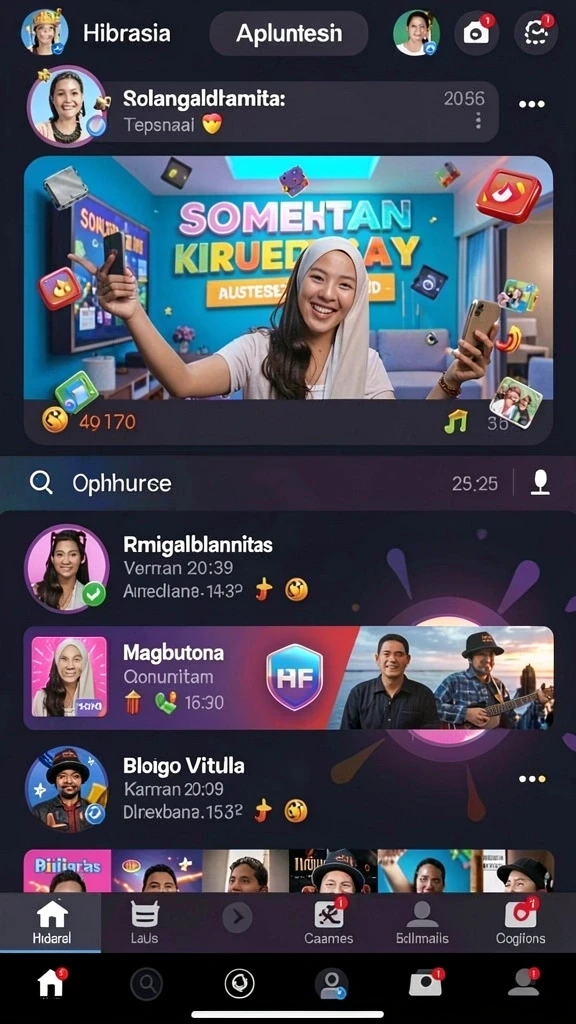Image resolution: width=576 pixels, height=1024 pixels.
Task: Switch to the Bdlinnails tab
Action: 423,922
